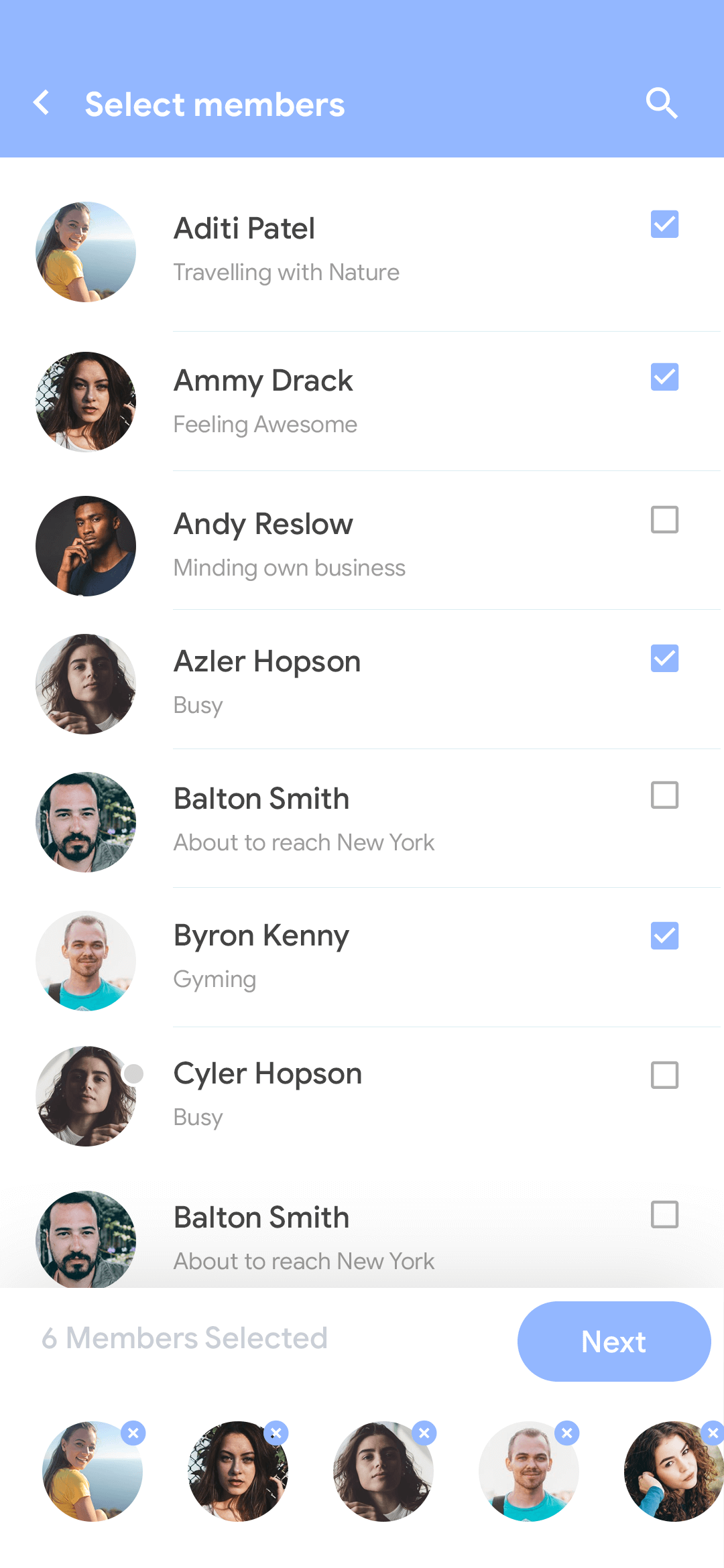Check the checkbox next to Andy Reslow
The image size is (724, 1568).
pos(664,519)
